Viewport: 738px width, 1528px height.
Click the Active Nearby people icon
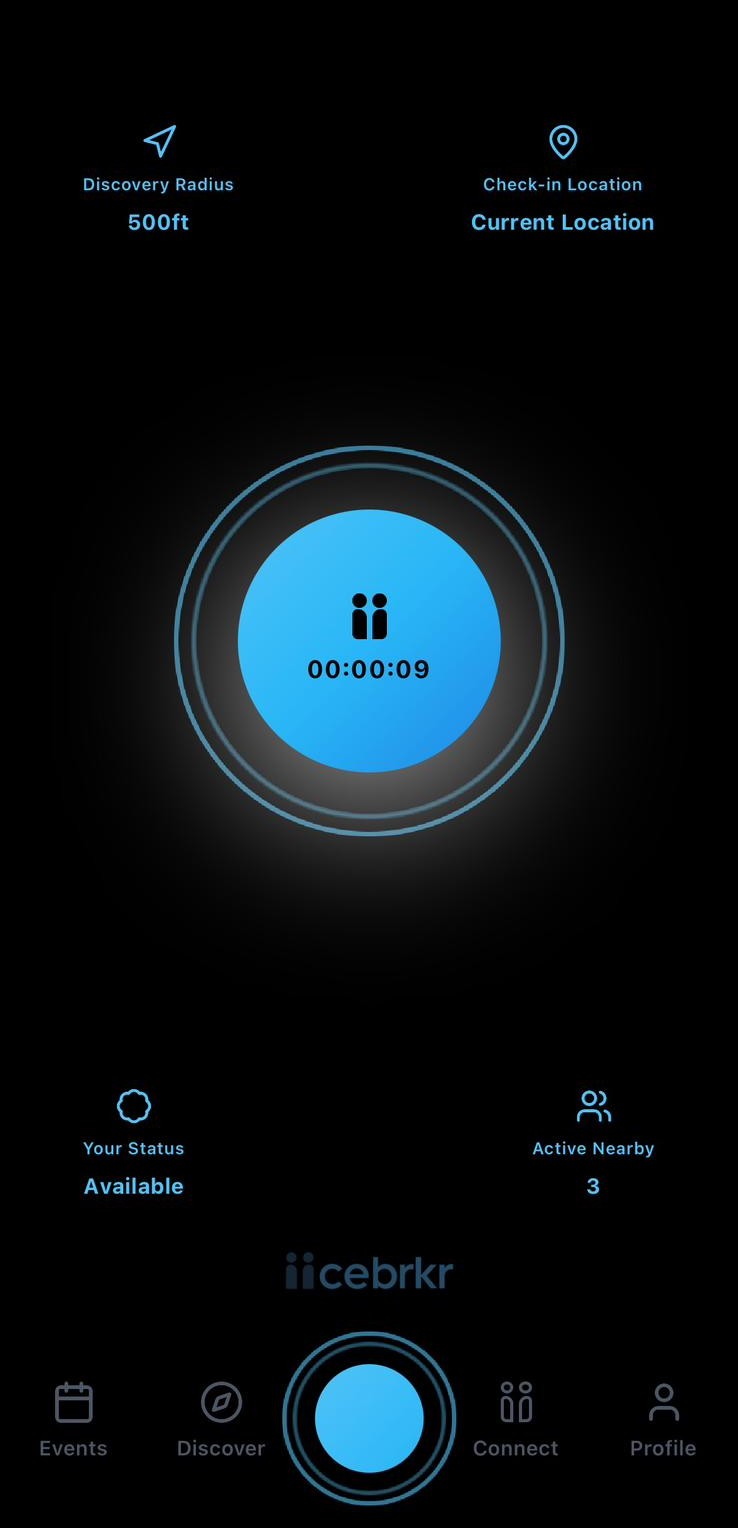593,1106
